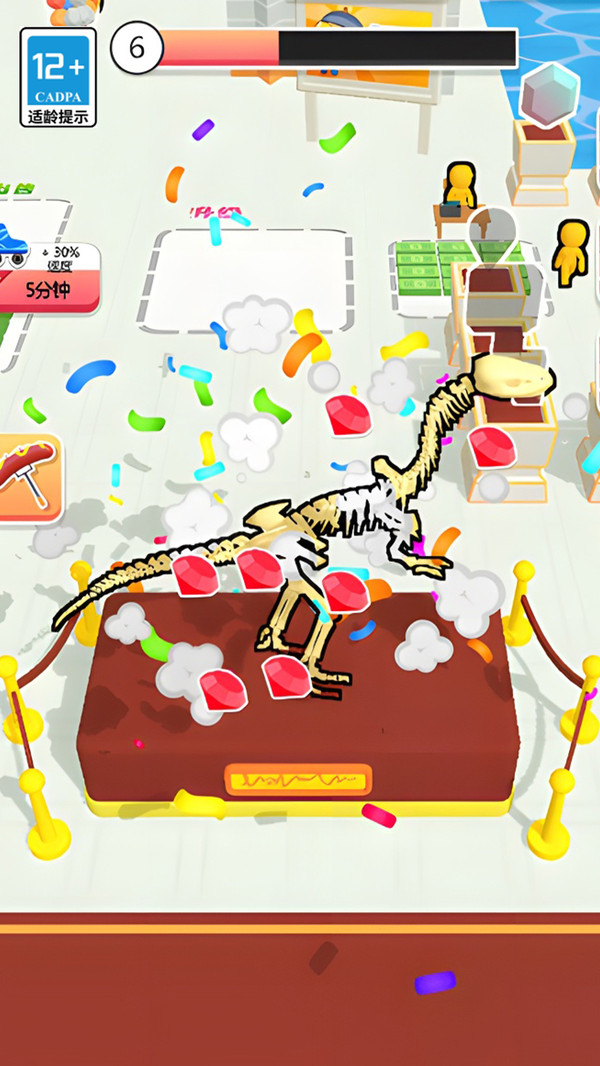Viewport: 600px width, 1066px height.
Task: Open the CADPA 12+ age rating hint
Action: [58, 77]
